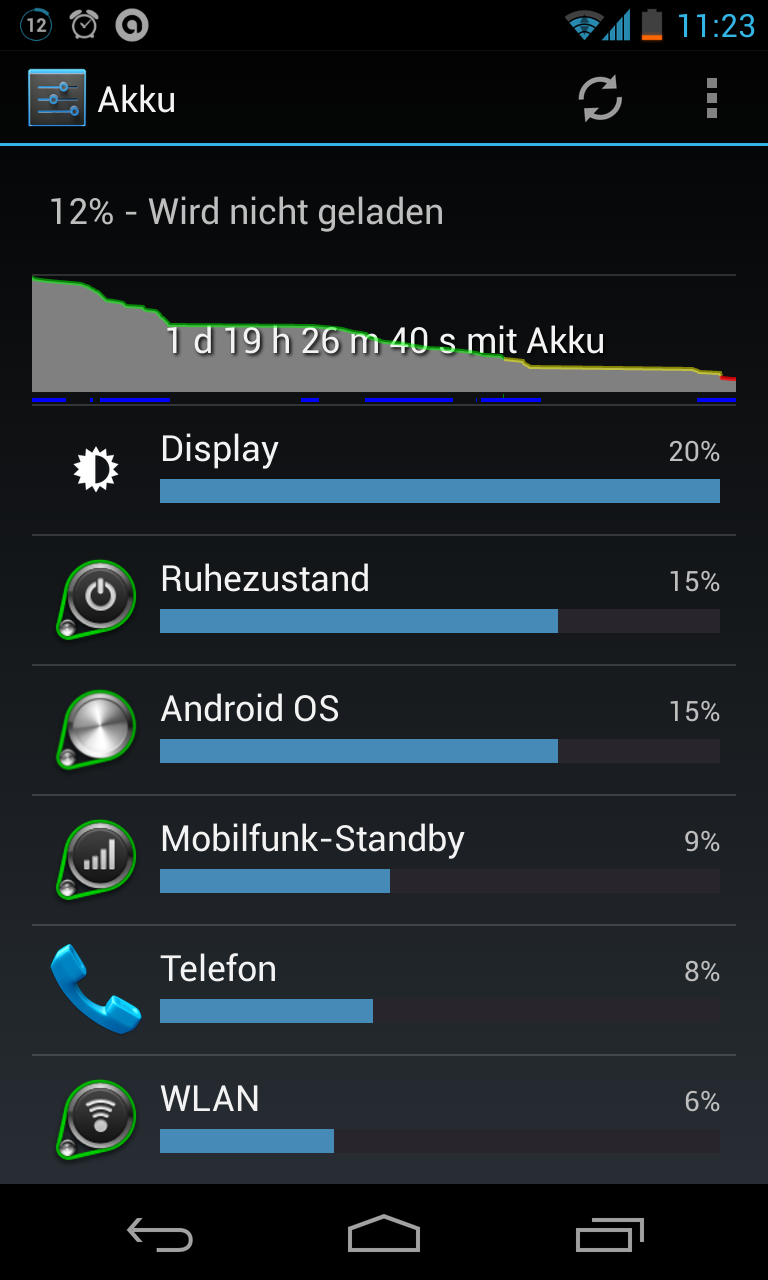Viewport: 768px width, 1280px height.
Task: Open the battery history graph
Action: [384, 339]
